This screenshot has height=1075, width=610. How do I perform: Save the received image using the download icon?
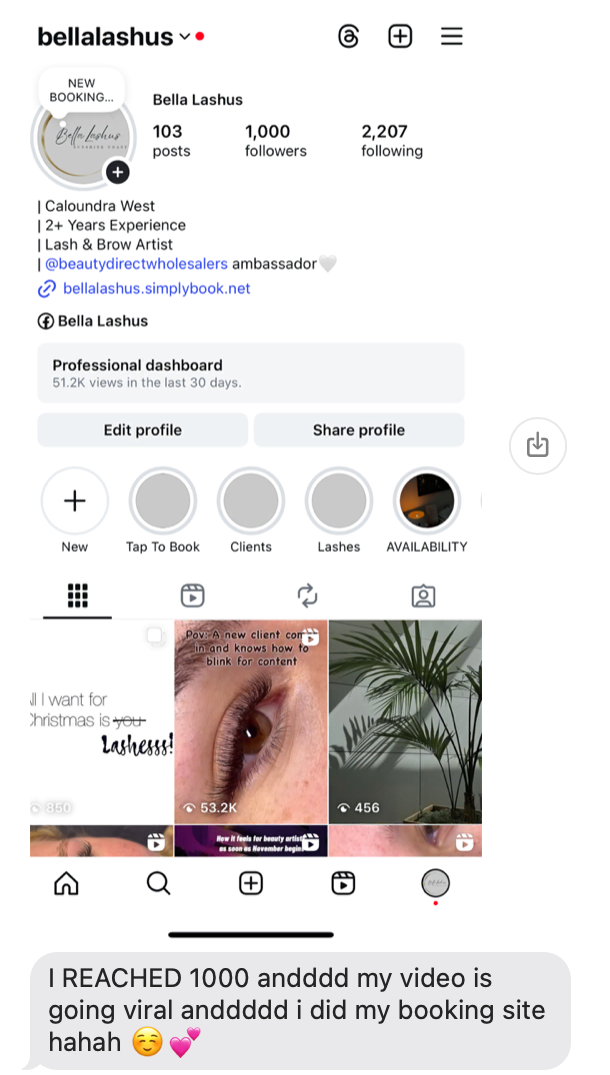[x=538, y=446]
